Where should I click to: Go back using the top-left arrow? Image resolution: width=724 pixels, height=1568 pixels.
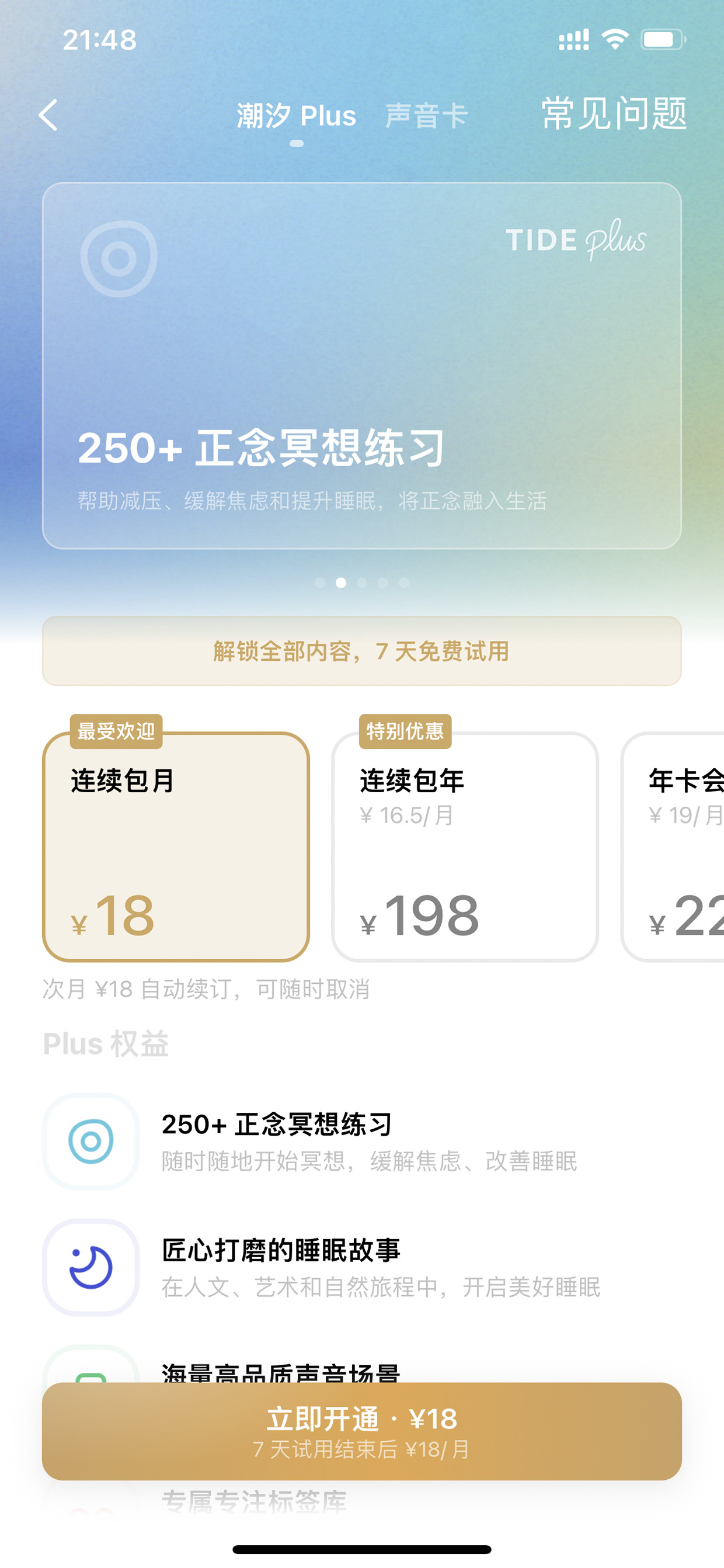click(48, 115)
